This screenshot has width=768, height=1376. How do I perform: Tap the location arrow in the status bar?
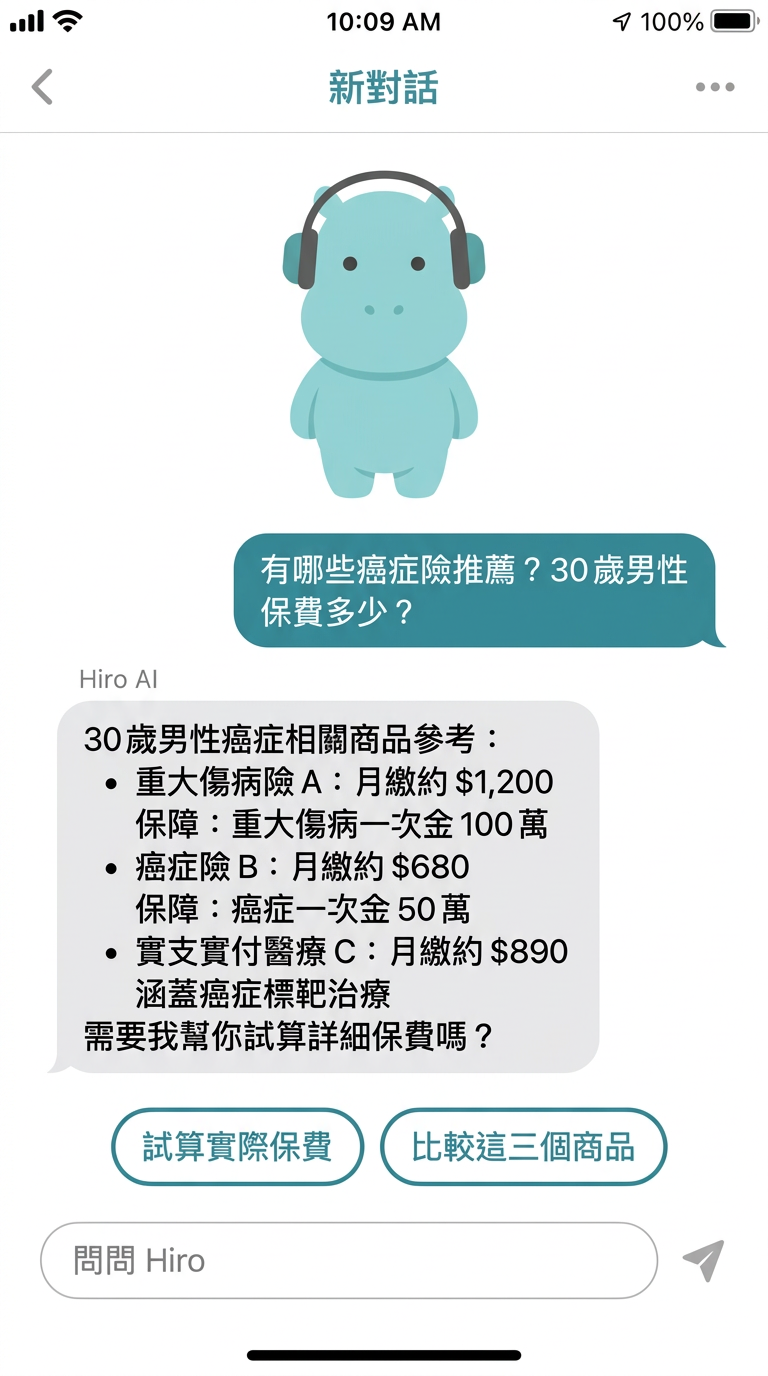[x=623, y=20]
